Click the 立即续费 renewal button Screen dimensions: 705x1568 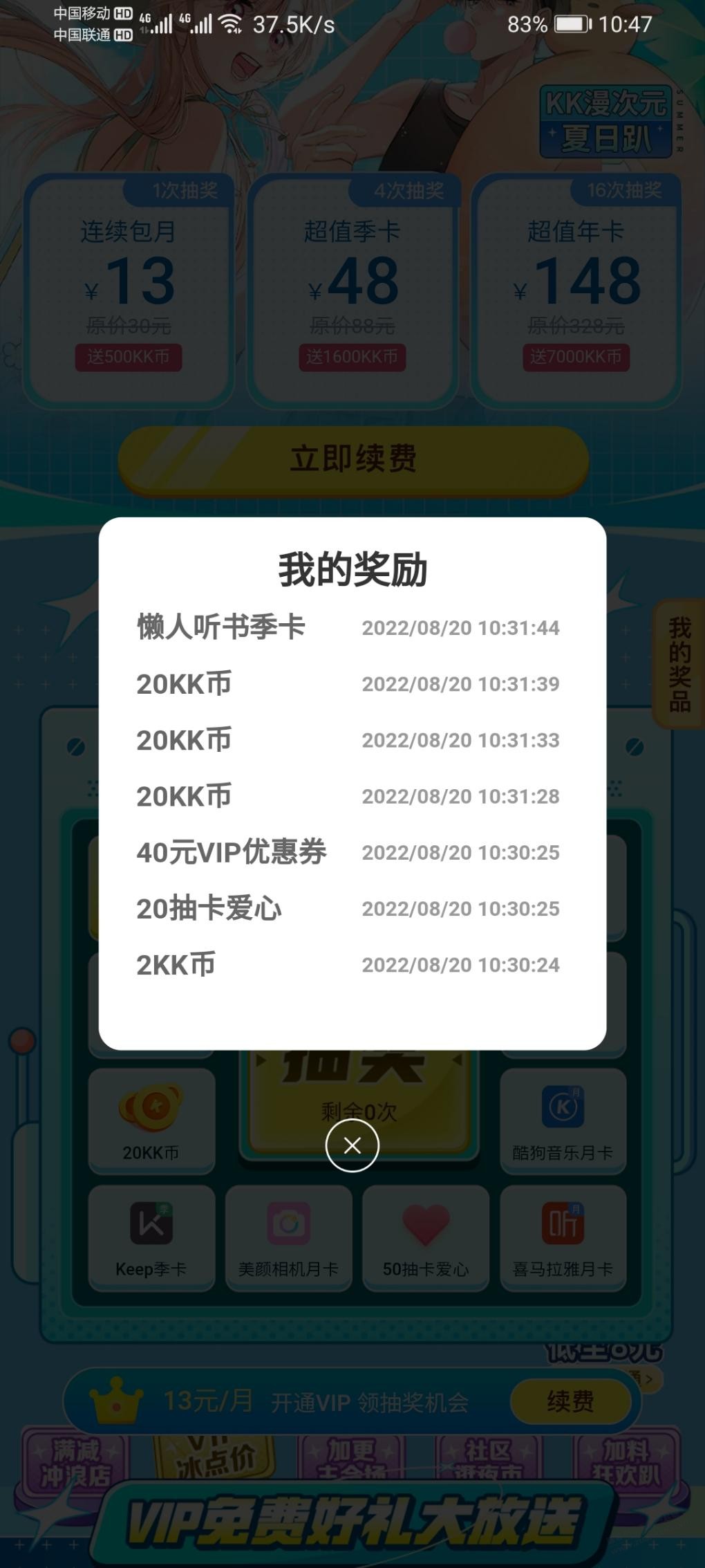(352, 458)
